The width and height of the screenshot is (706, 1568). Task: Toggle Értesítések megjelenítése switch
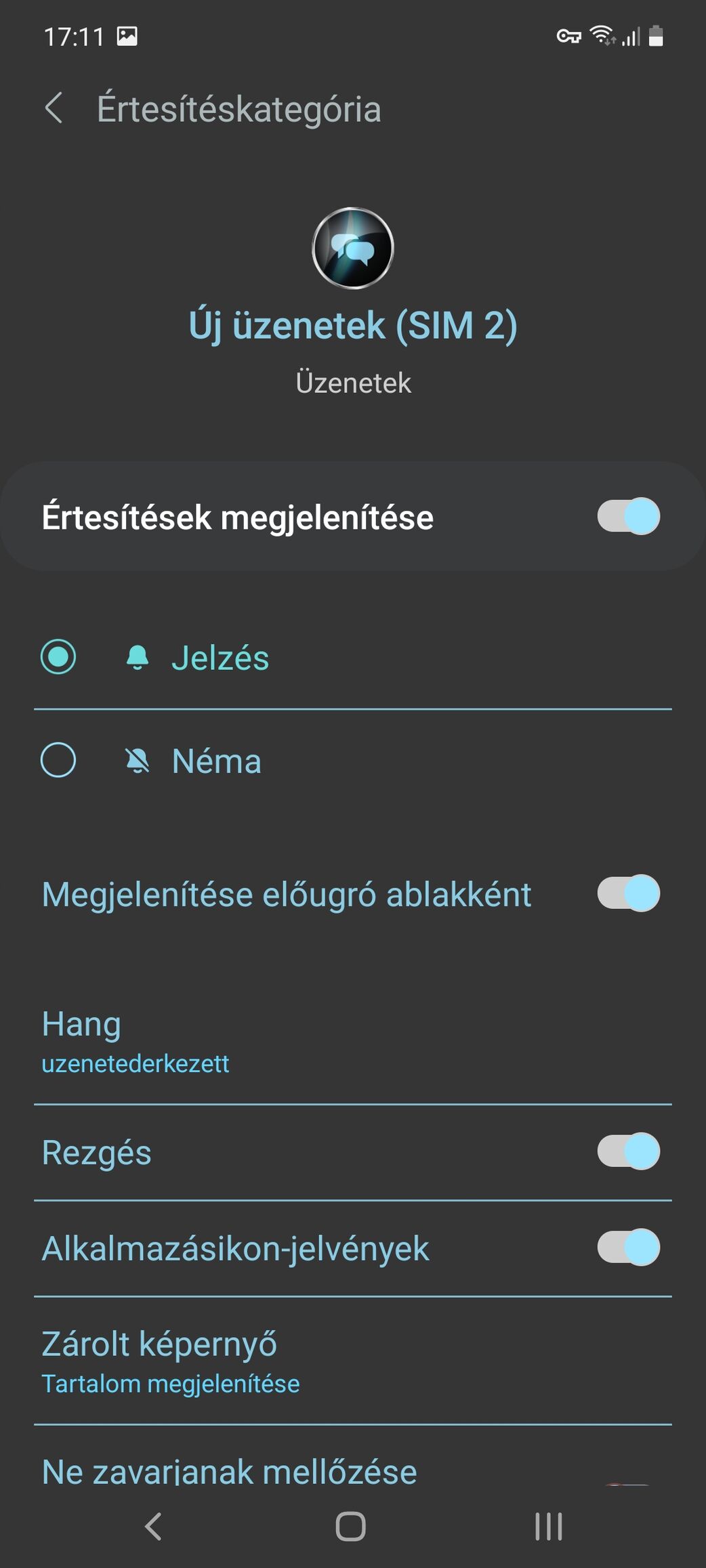(628, 516)
